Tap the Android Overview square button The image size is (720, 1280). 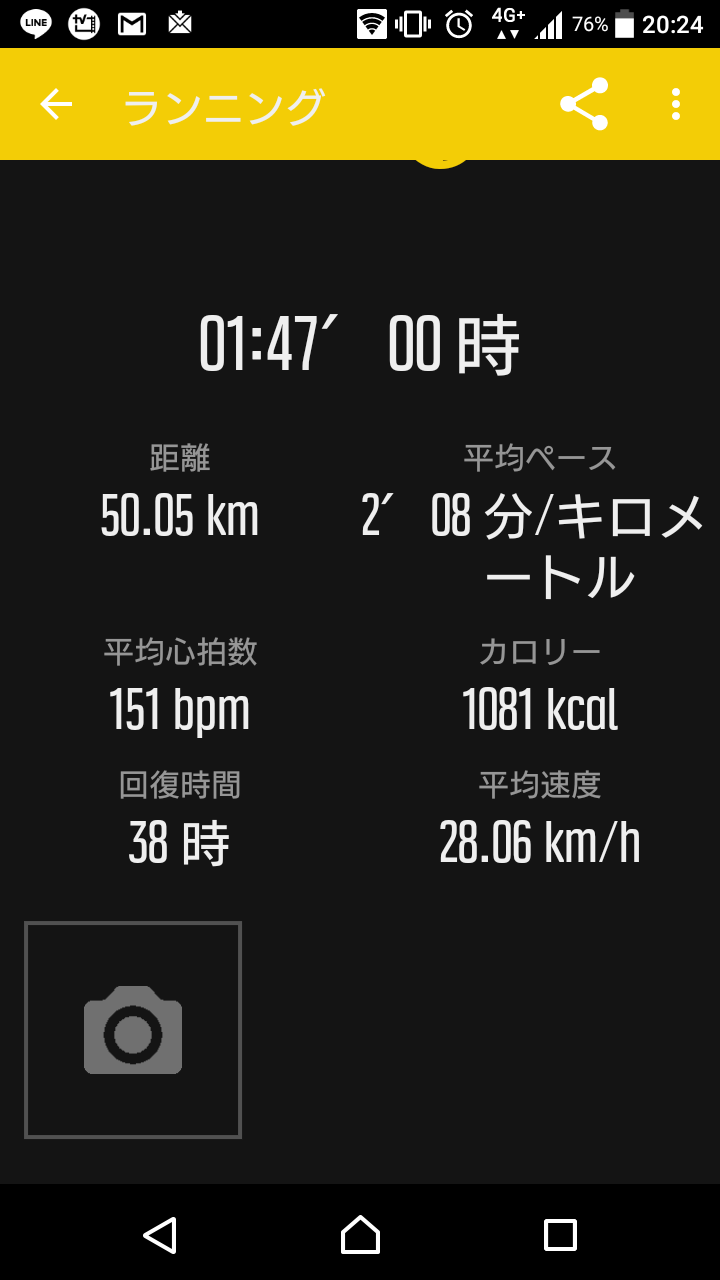coord(560,1238)
